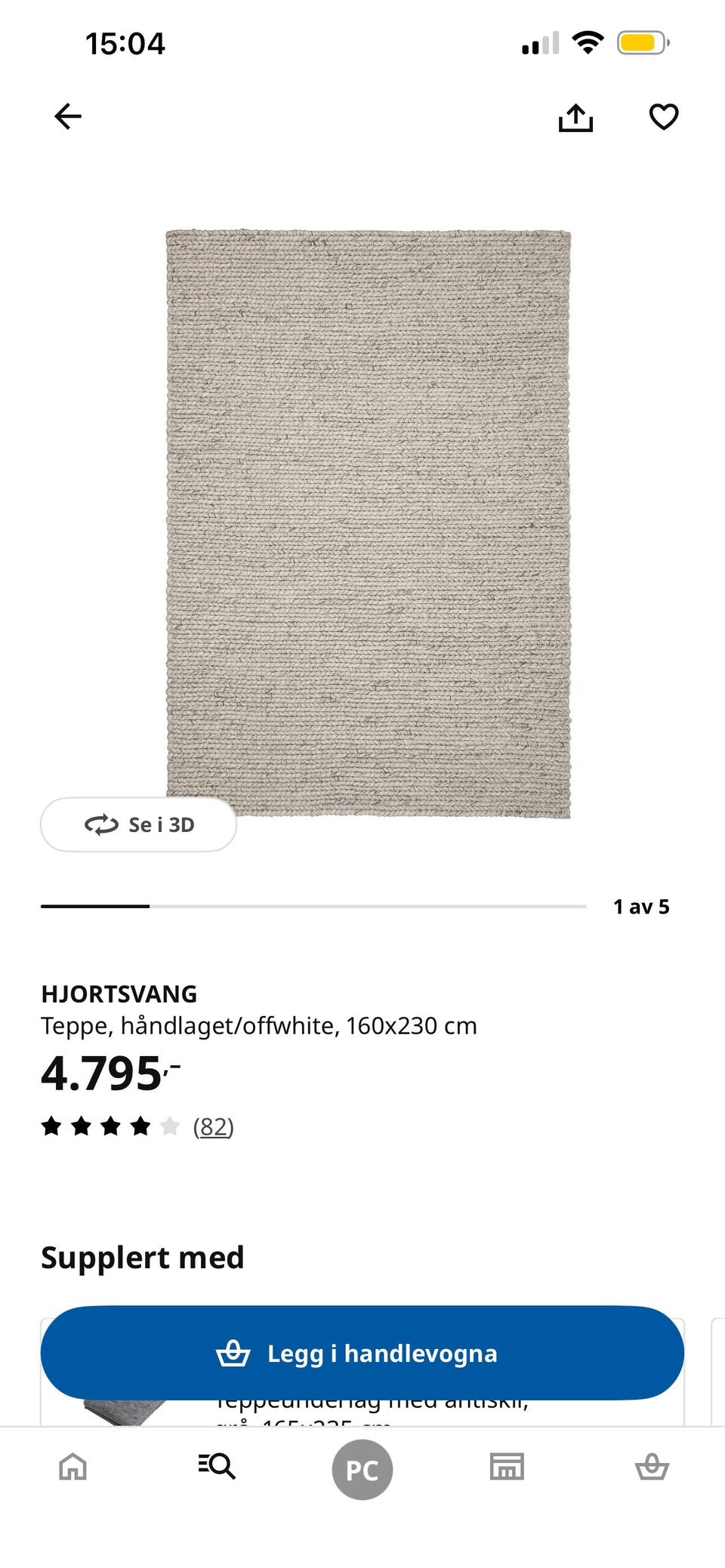The height and width of the screenshot is (1568, 725).
Task: Open the share options with the share icon
Action: (x=576, y=117)
